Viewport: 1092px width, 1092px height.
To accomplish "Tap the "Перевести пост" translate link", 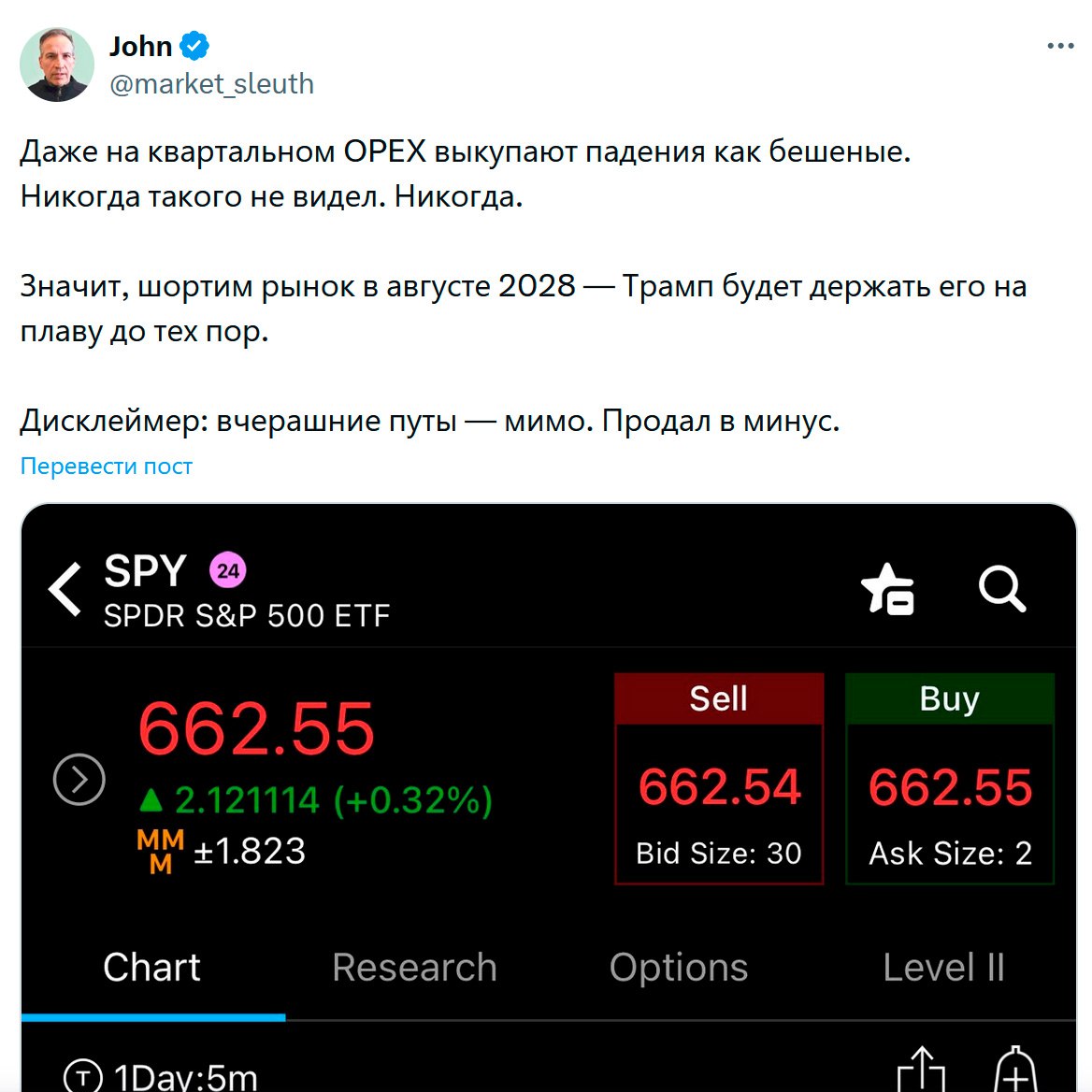I will tap(106, 466).
